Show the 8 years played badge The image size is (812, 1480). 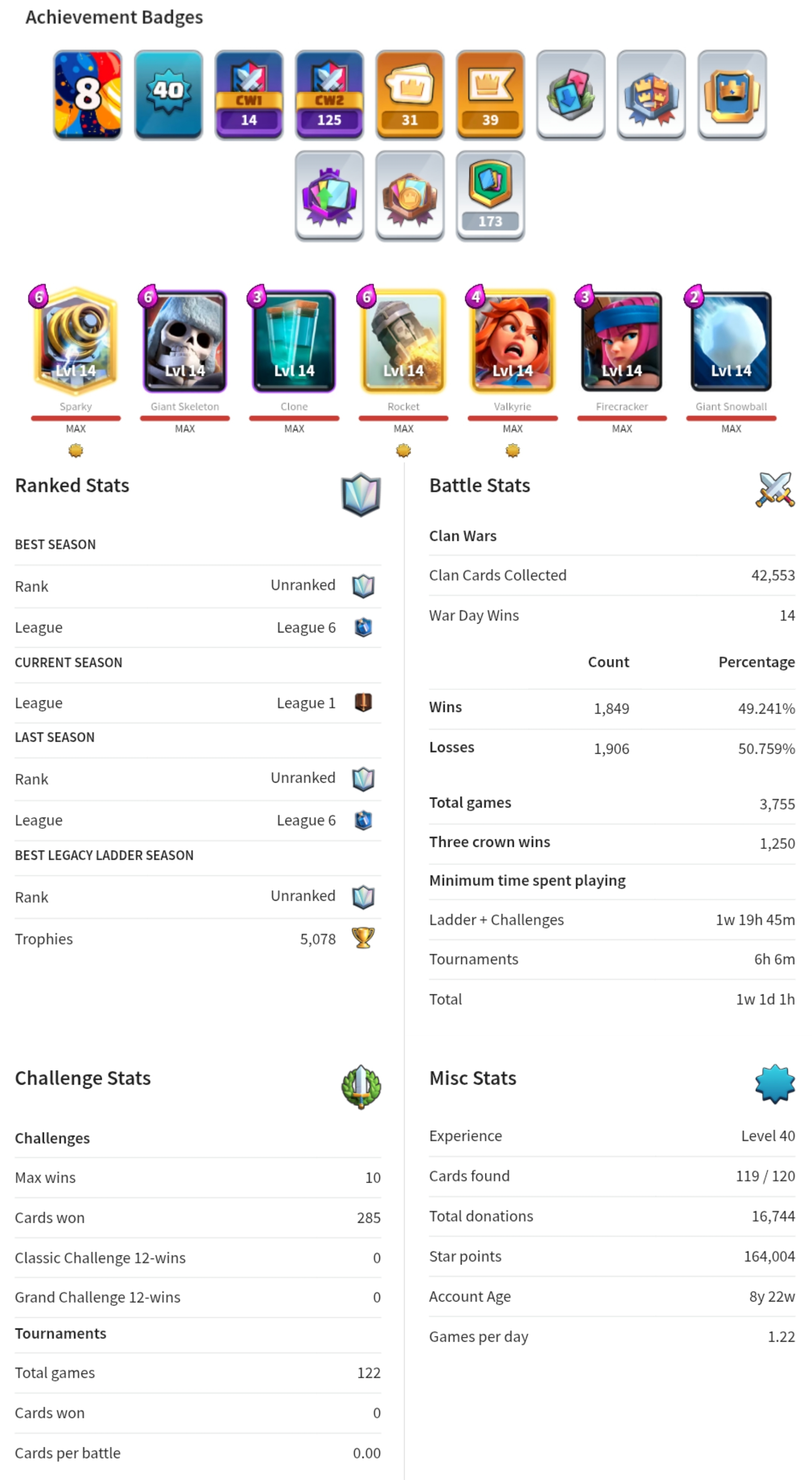tap(88, 95)
